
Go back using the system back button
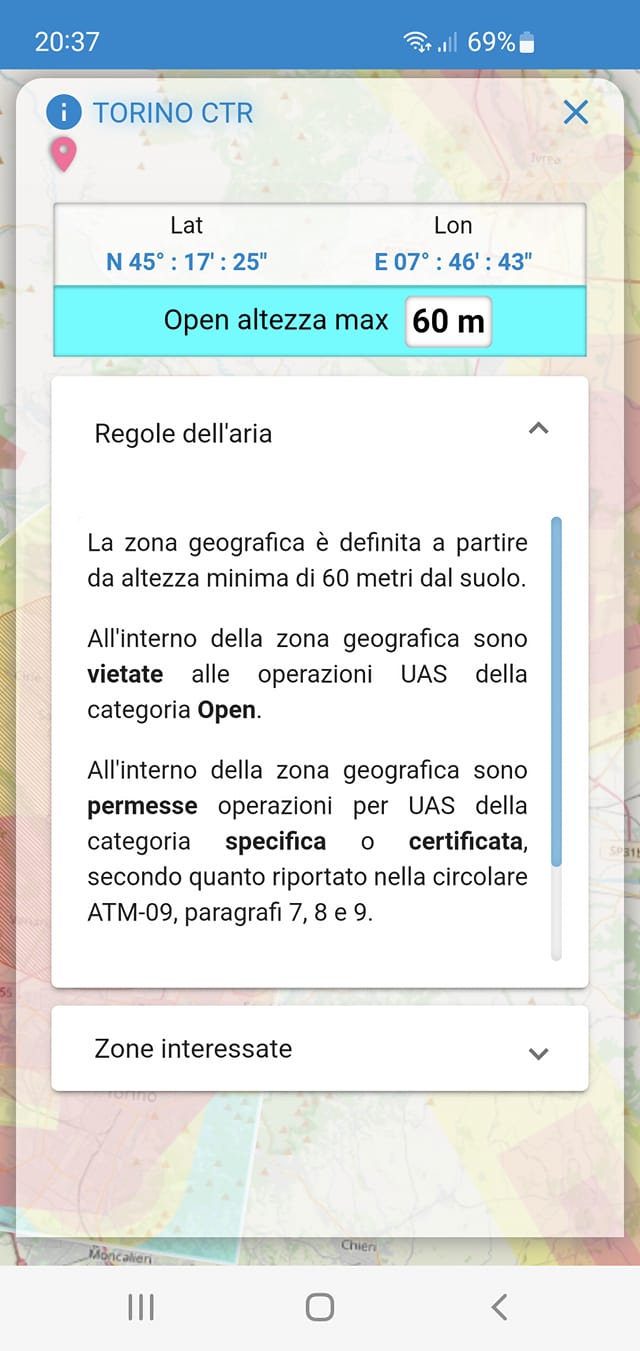pyautogui.click(x=499, y=1306)
